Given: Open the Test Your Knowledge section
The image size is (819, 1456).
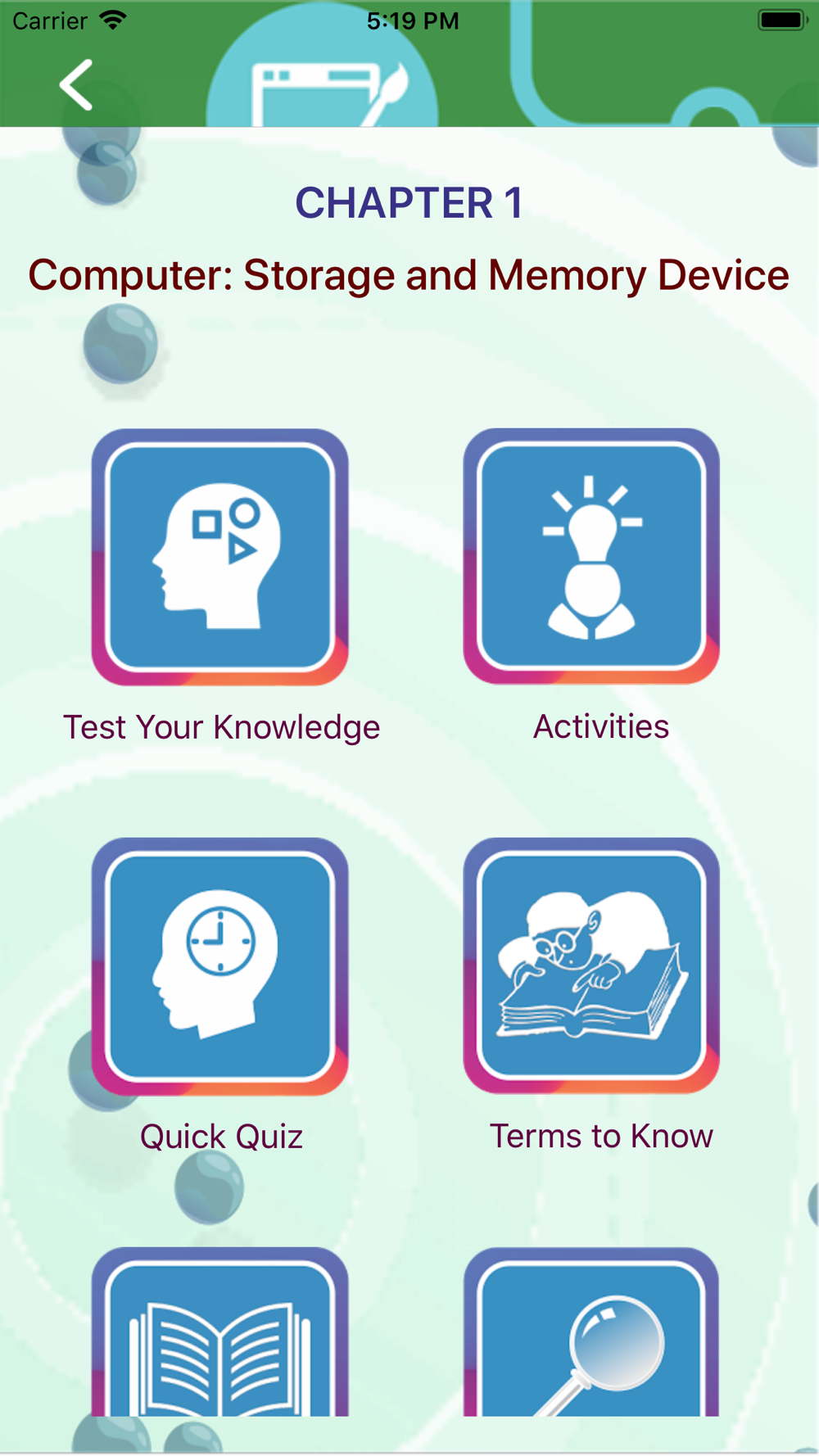Looking at the screenshot, I should [219, 557].
